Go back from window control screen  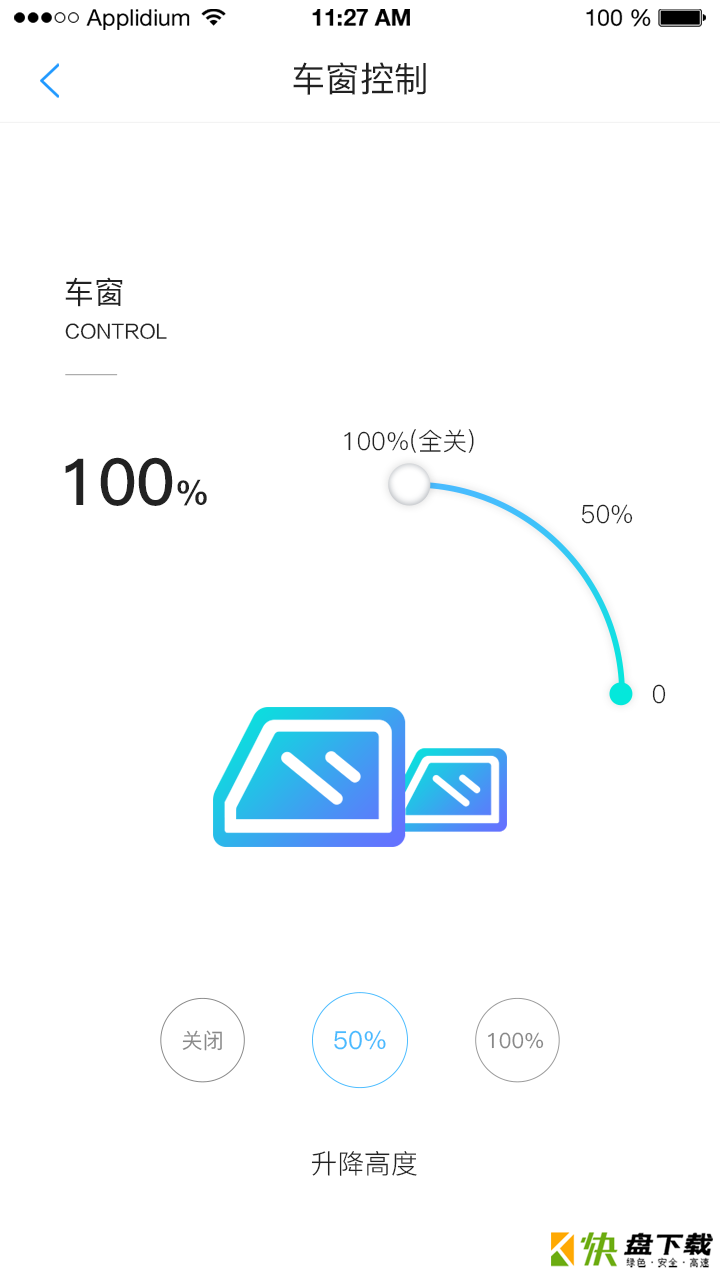[x=50, y=80]
